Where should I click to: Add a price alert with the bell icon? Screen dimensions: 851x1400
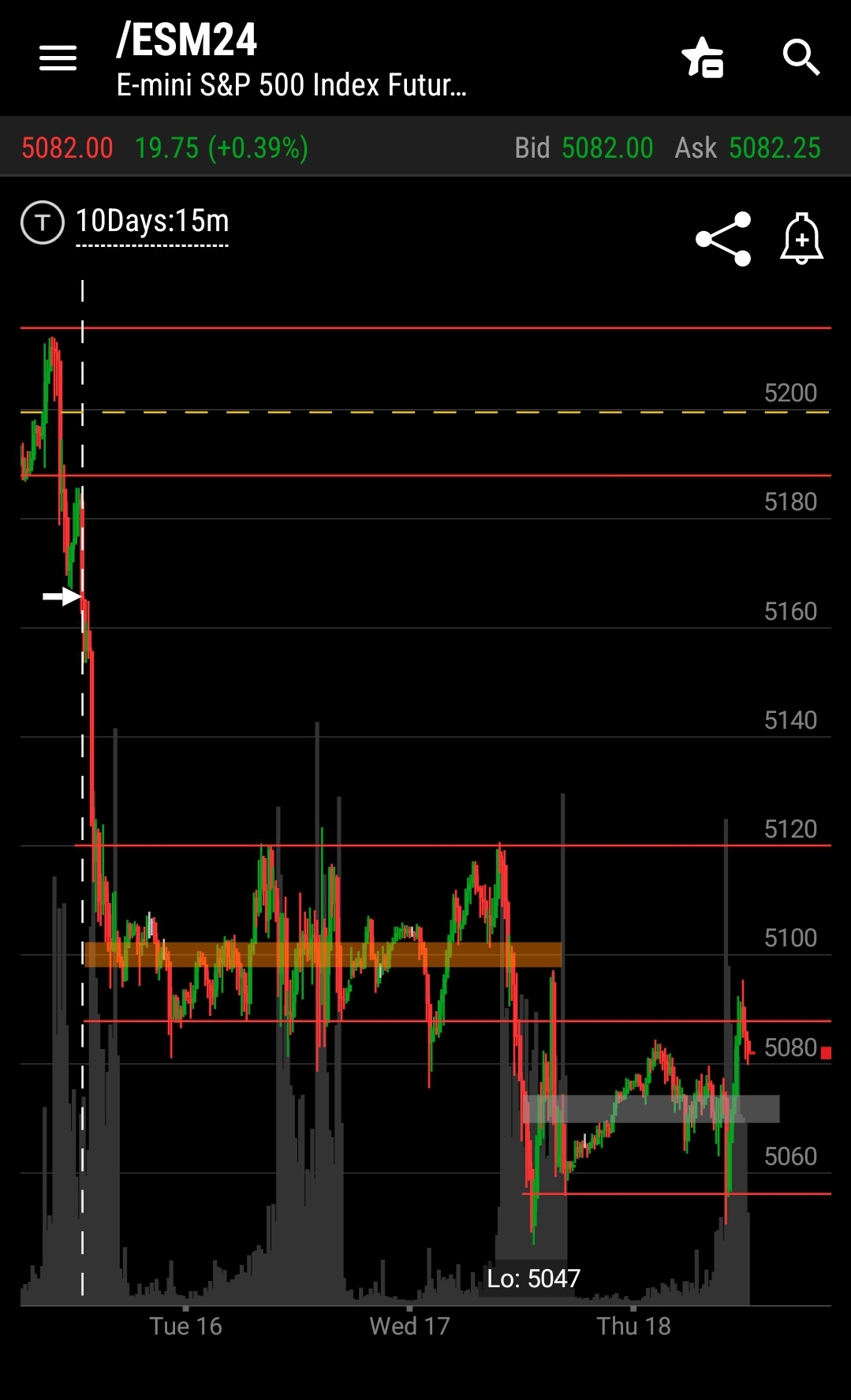pos(801,238)
